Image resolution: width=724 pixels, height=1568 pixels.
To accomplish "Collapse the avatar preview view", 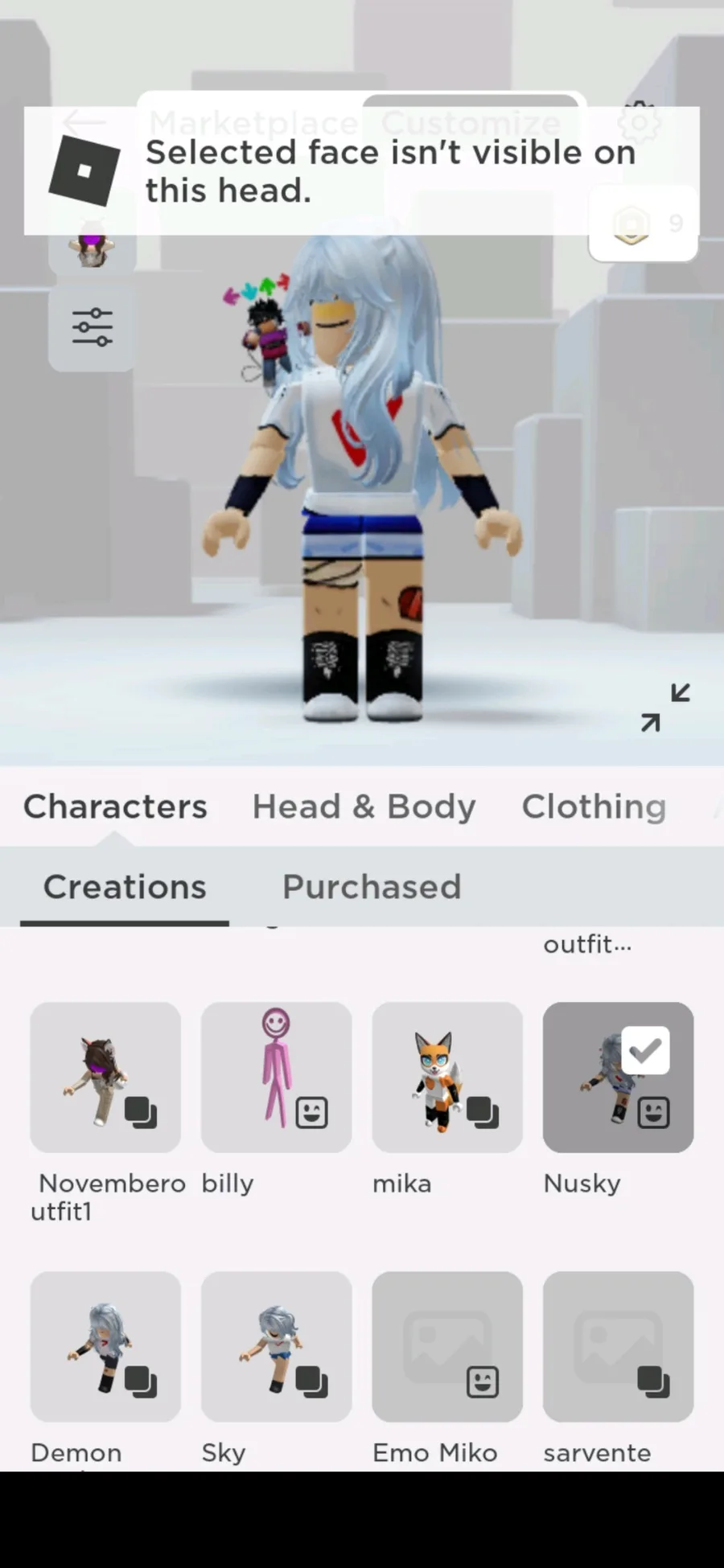I will [665, 708].
